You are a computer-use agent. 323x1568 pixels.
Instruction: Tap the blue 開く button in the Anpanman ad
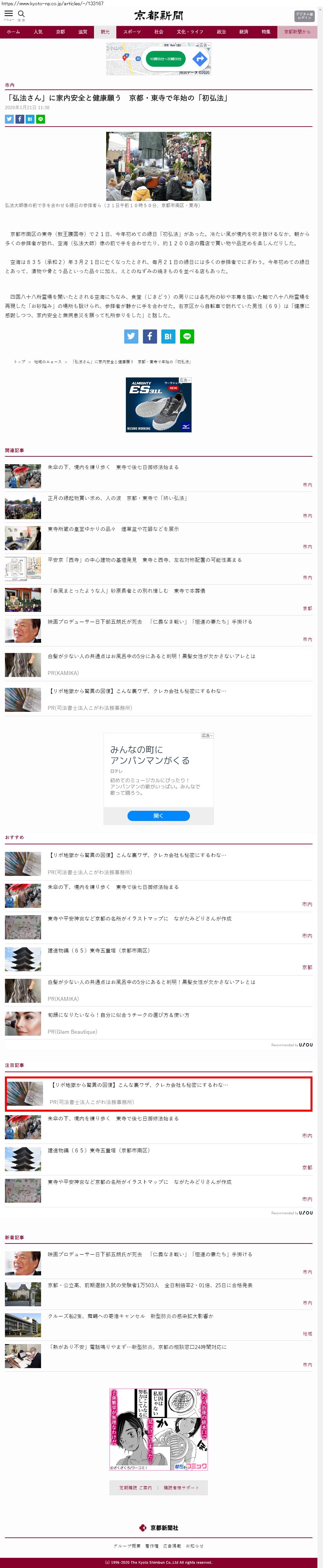click(x=158, y=816)
